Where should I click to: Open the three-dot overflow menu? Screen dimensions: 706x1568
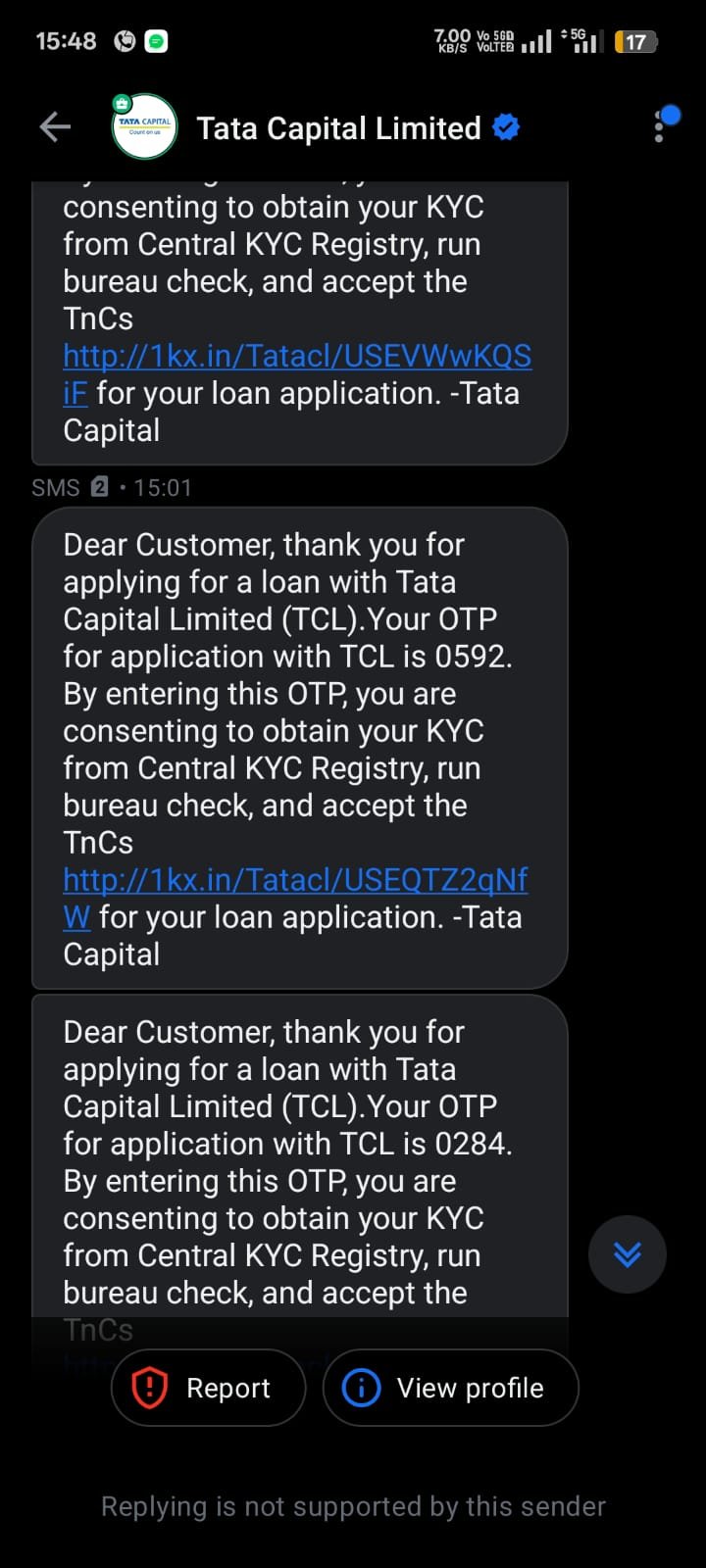coord(660,128)
